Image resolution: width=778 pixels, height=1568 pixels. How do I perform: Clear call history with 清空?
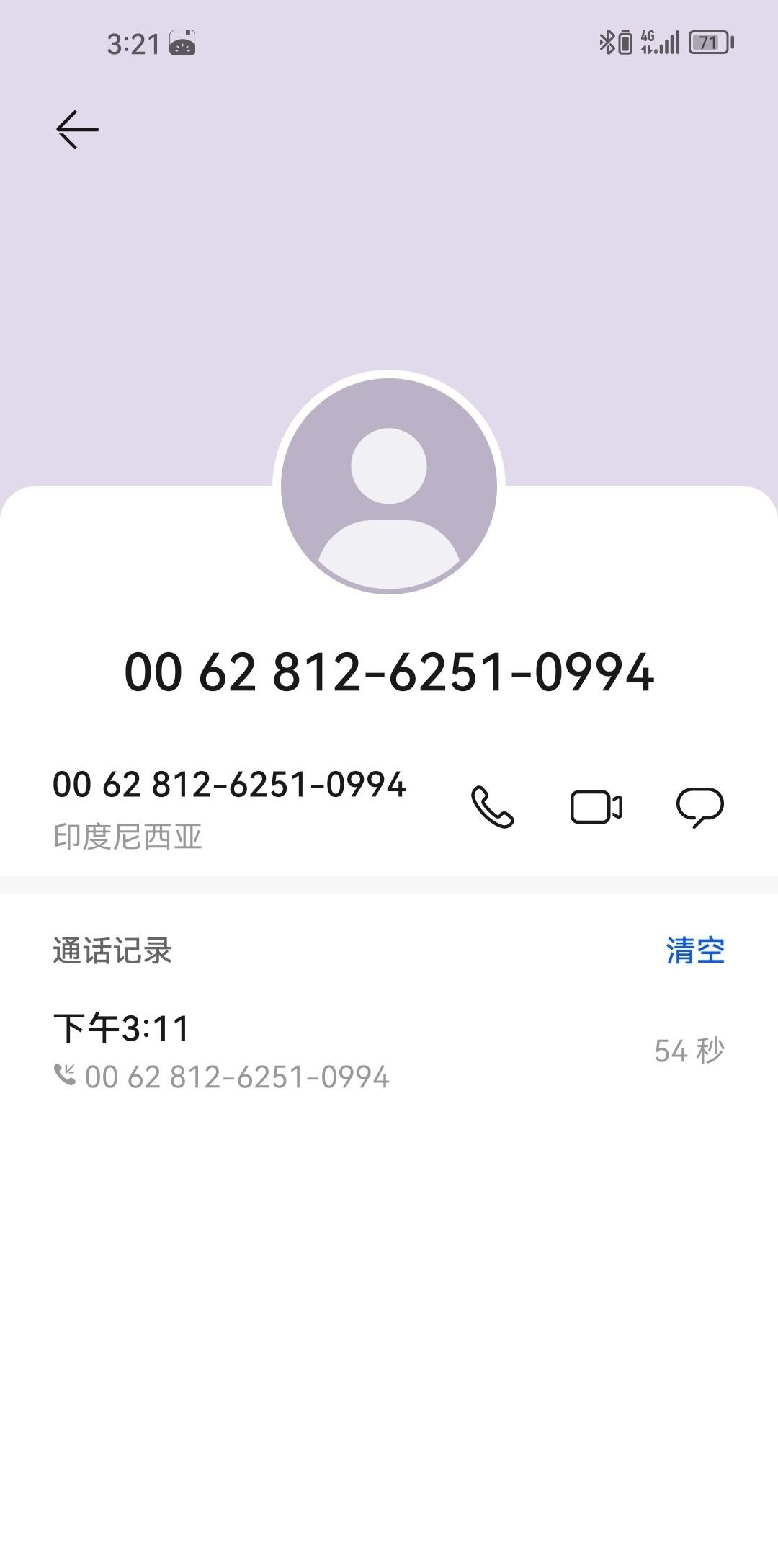click(x=694, y=950)
